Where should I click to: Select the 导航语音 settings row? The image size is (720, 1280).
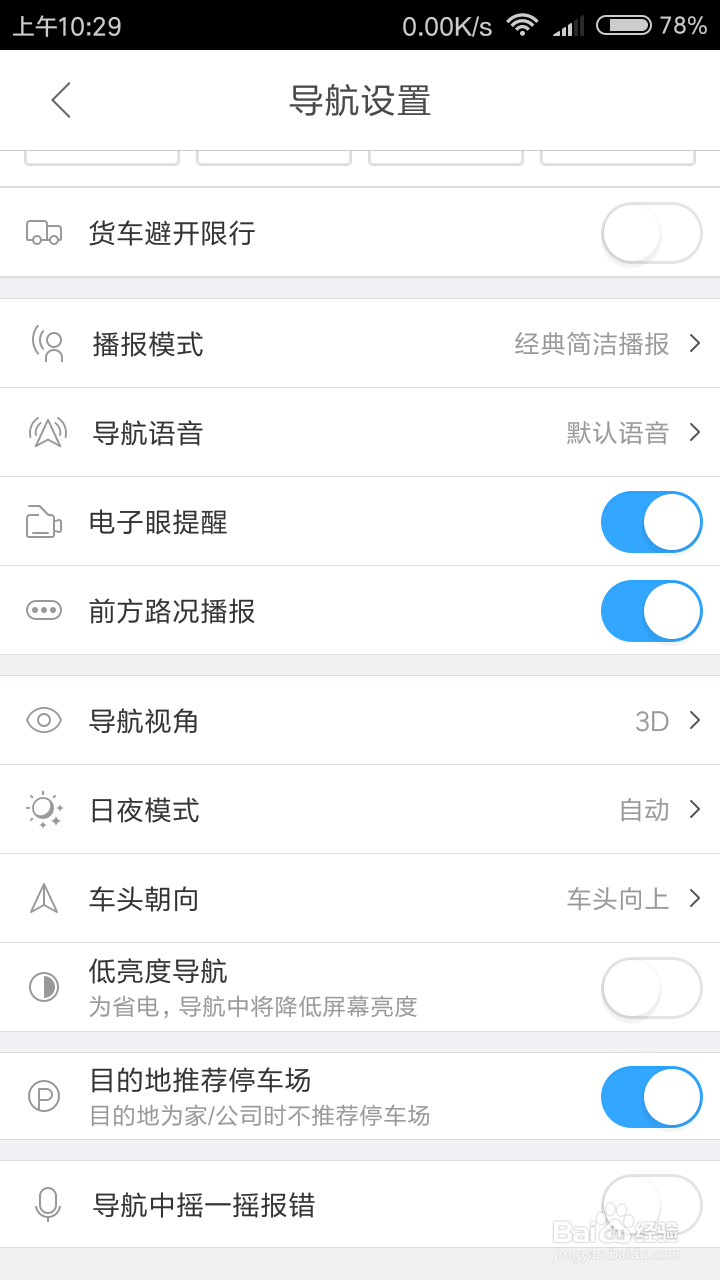(360, 432)
